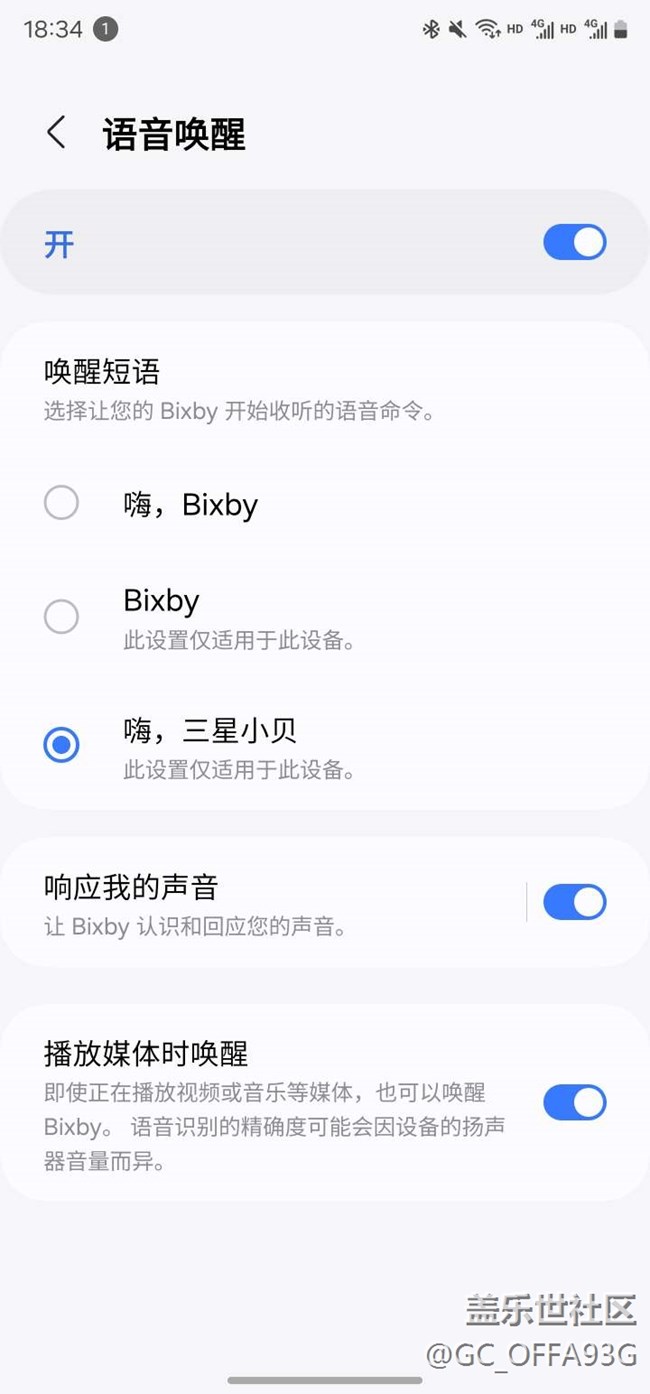The image size is (650, 1394).
Task: Go back from the 语音唤醒 page
Action: tap(57, 133)
